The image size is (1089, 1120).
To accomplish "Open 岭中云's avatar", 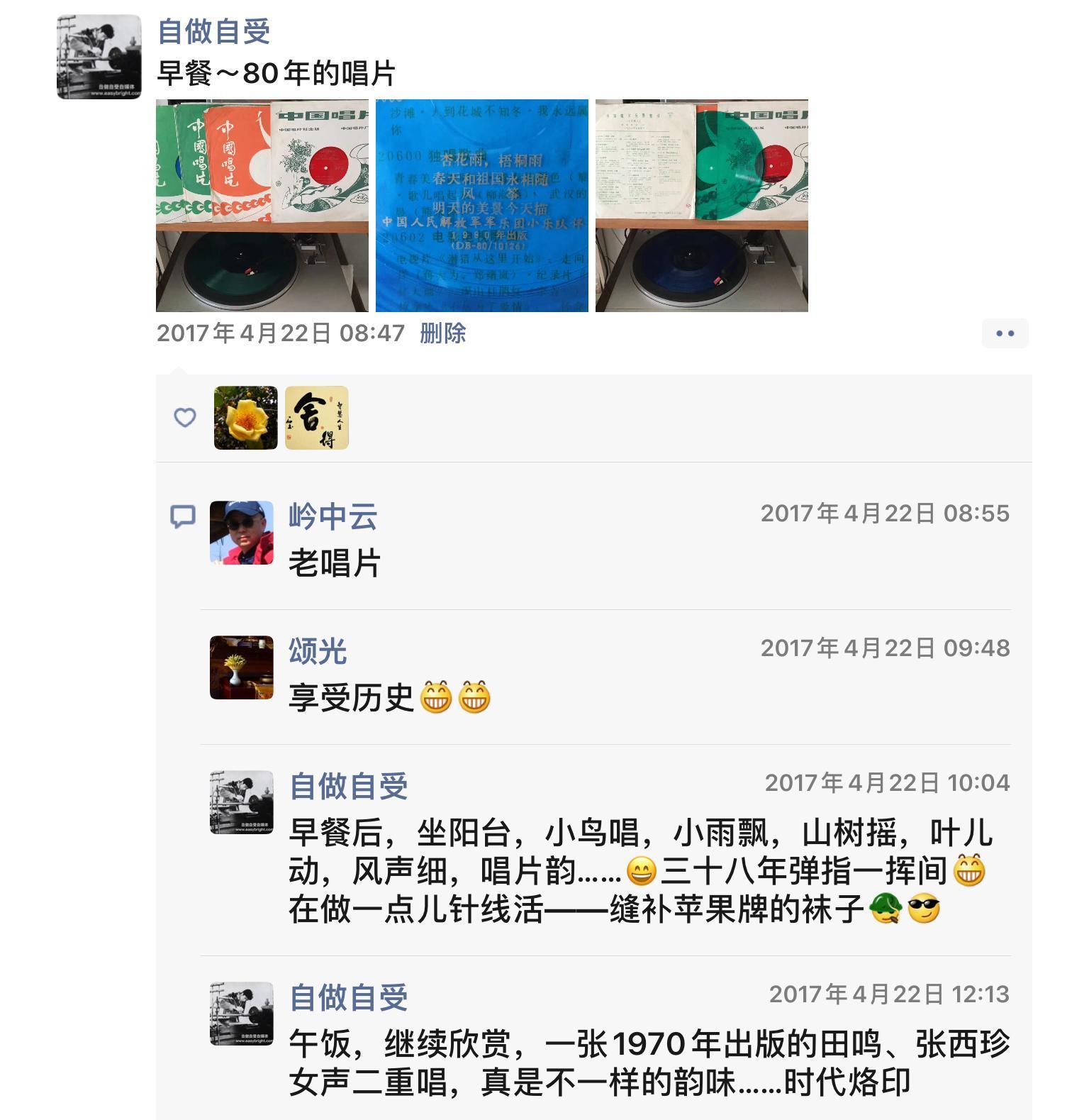I will 241,533.
